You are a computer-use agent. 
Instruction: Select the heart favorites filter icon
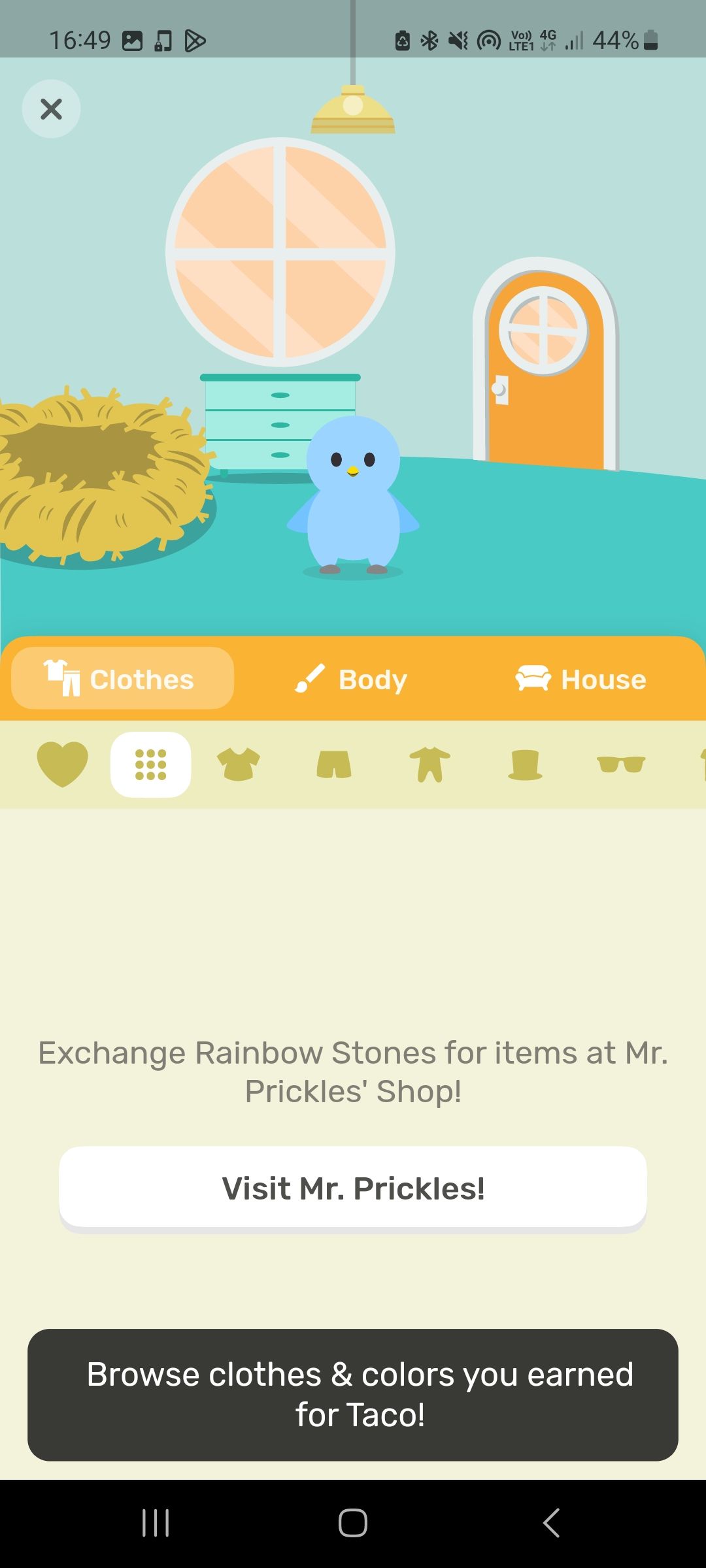pyautogui.click(x=63, y=765)
